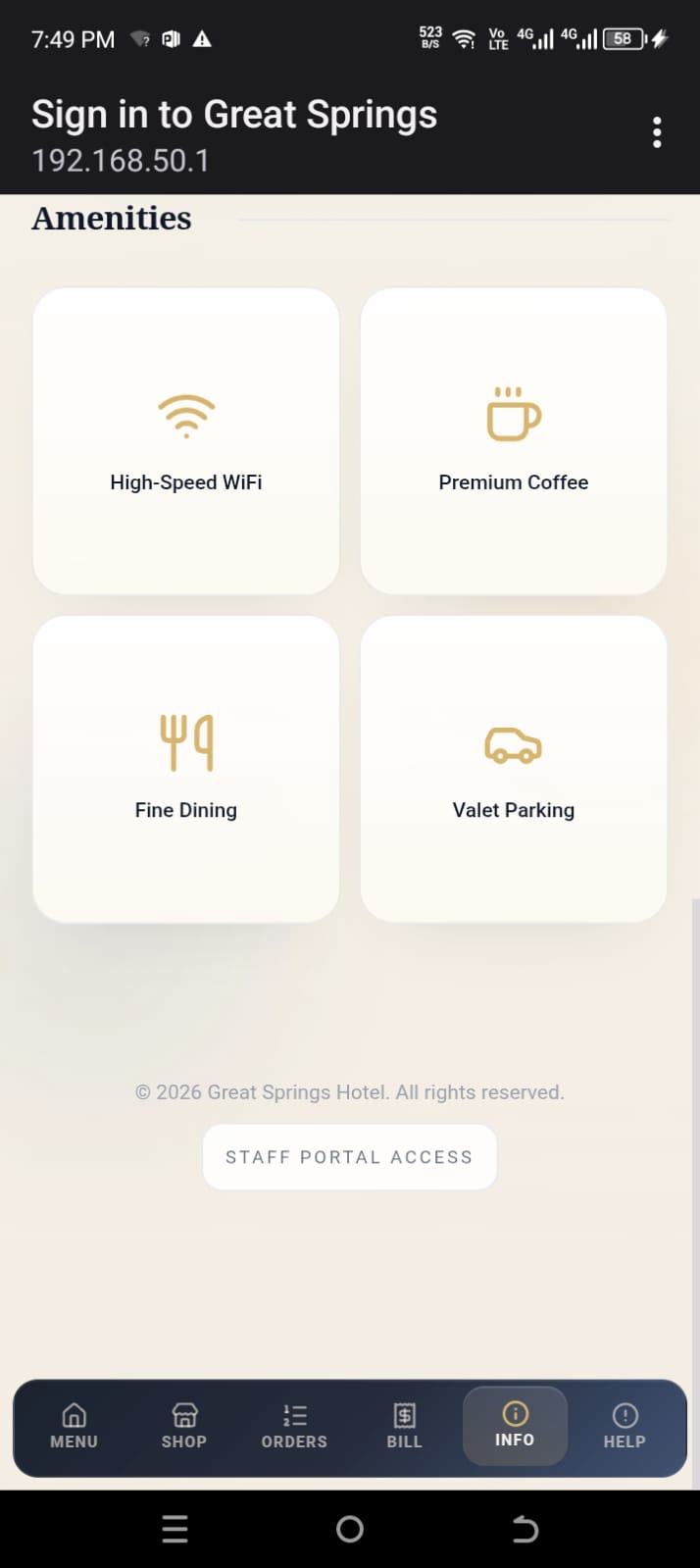Go to the Shop tab

[x=184, y=1427]
